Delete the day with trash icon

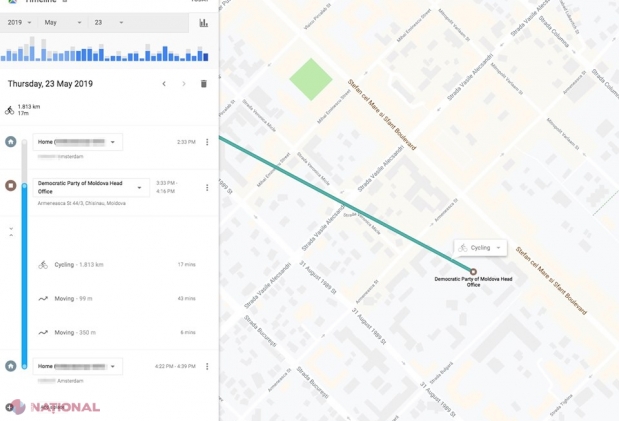tap(204, 84)
